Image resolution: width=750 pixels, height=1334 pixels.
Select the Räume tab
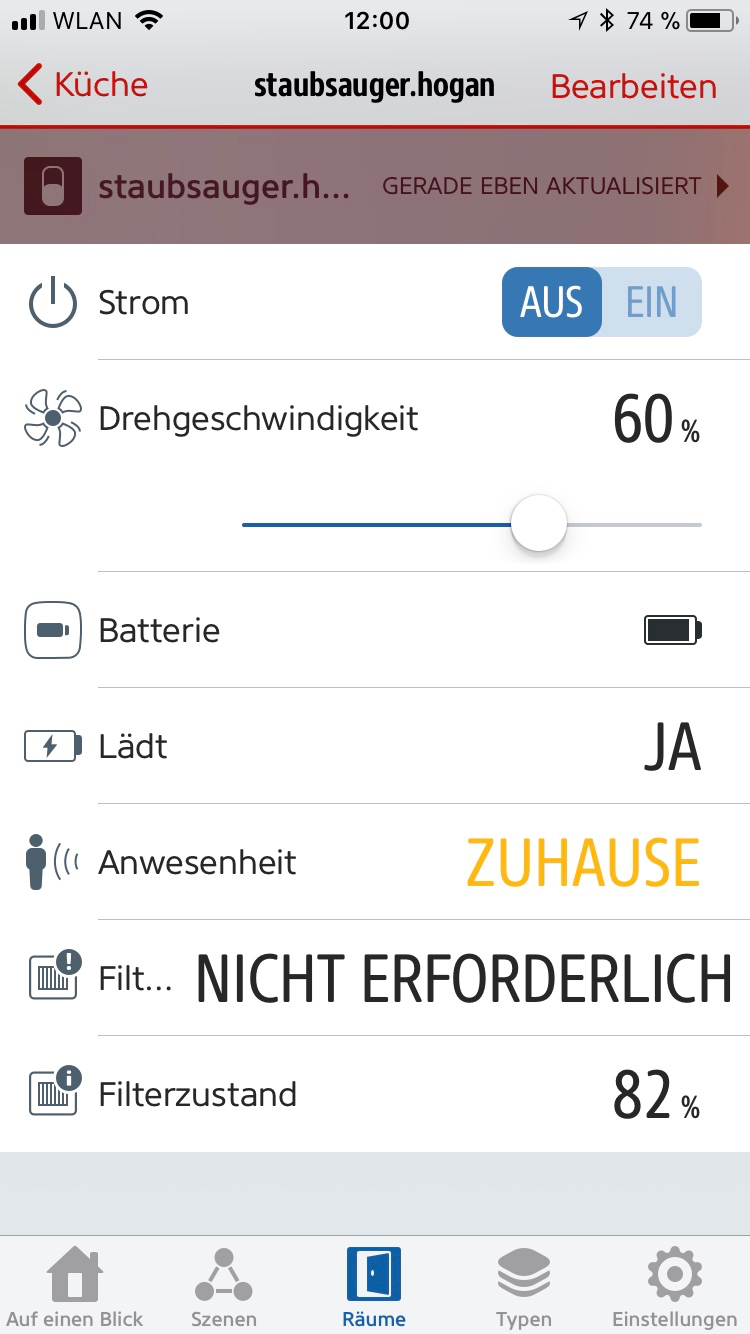374,1286
